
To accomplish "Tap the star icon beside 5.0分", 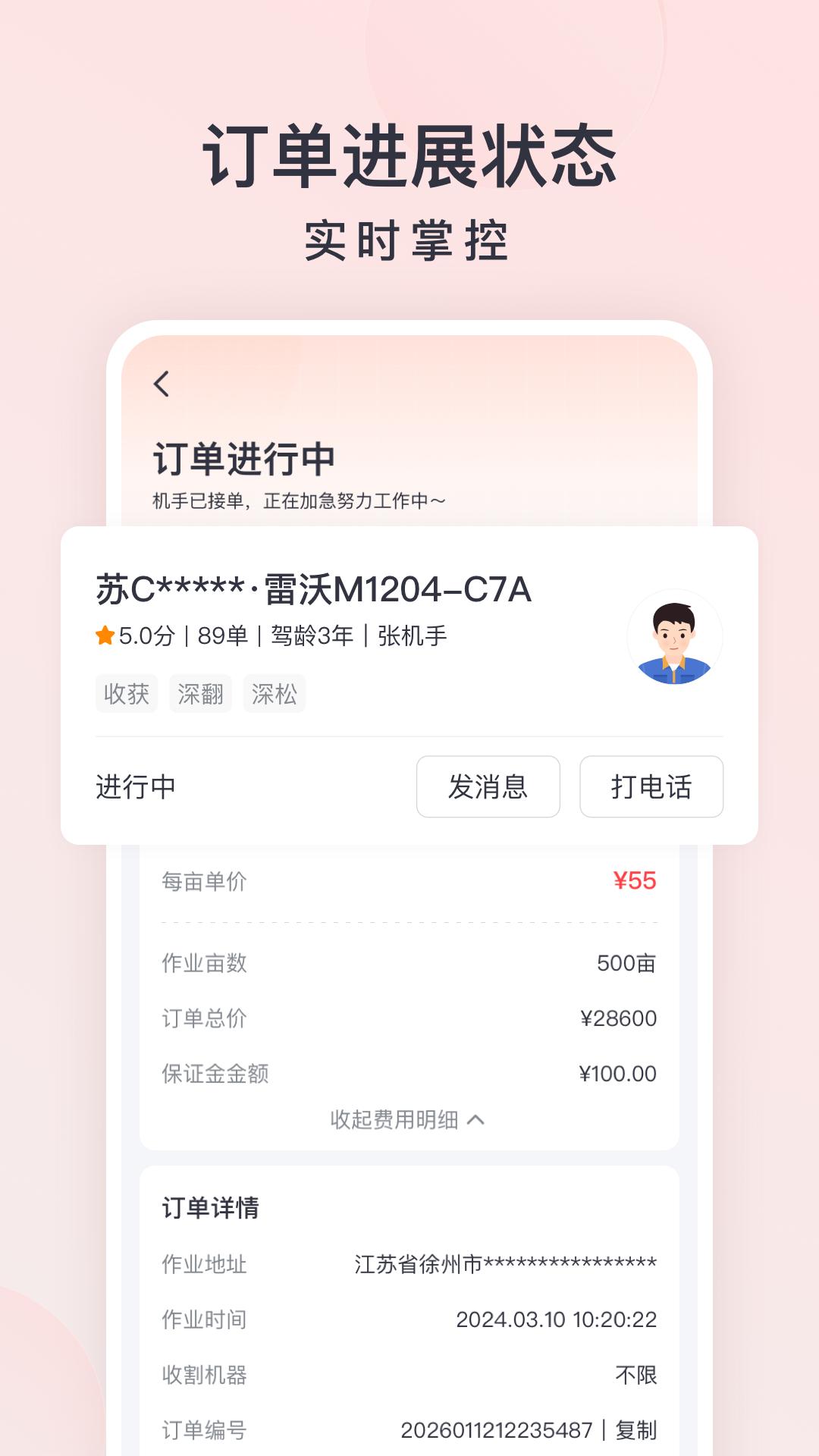I will pos(102,636).
